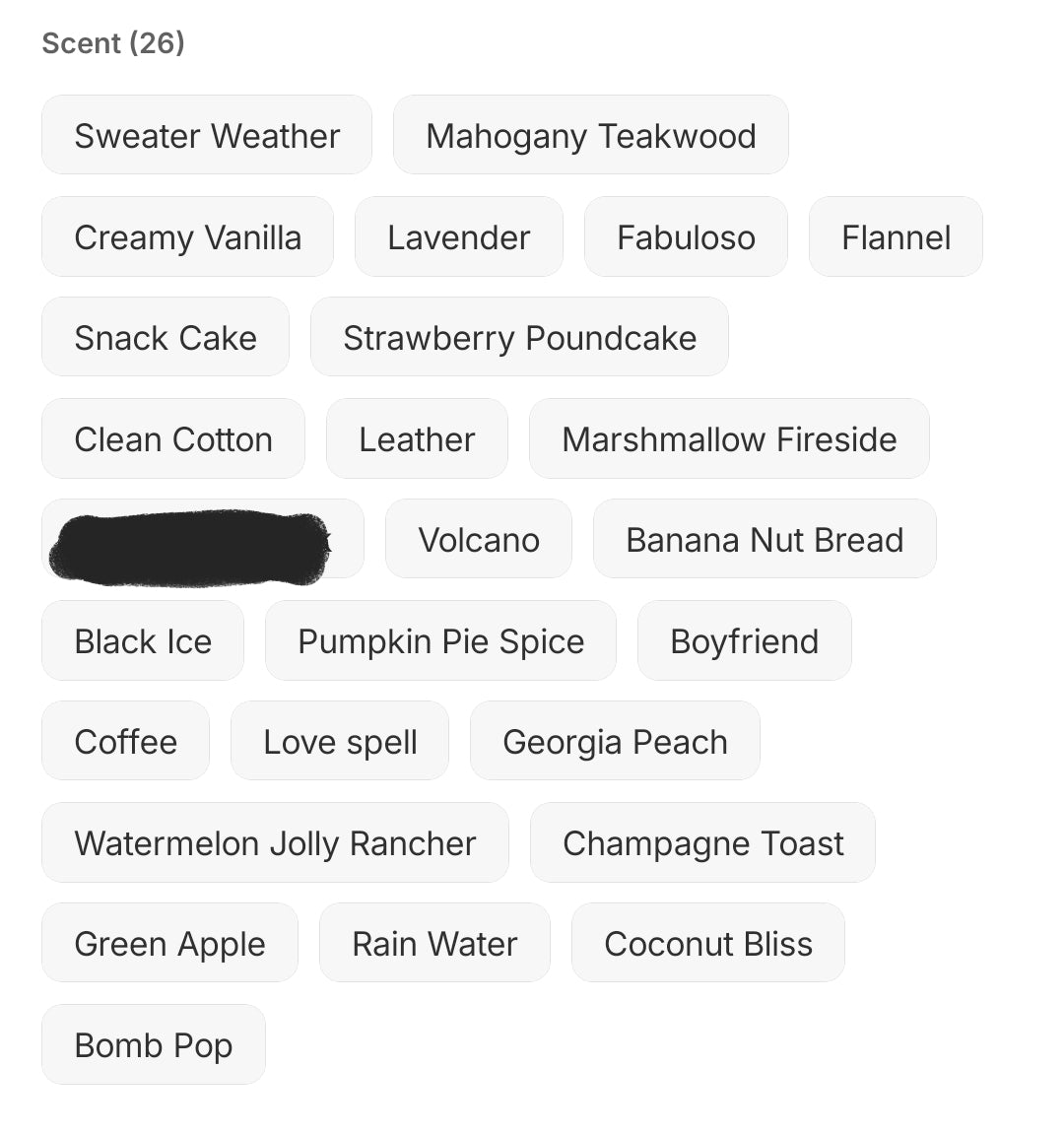This screenshot has width=1064, height=1134.
Task: Choose Champagne Toast scent
Action: pyautogui.click(x=702, y=842)
